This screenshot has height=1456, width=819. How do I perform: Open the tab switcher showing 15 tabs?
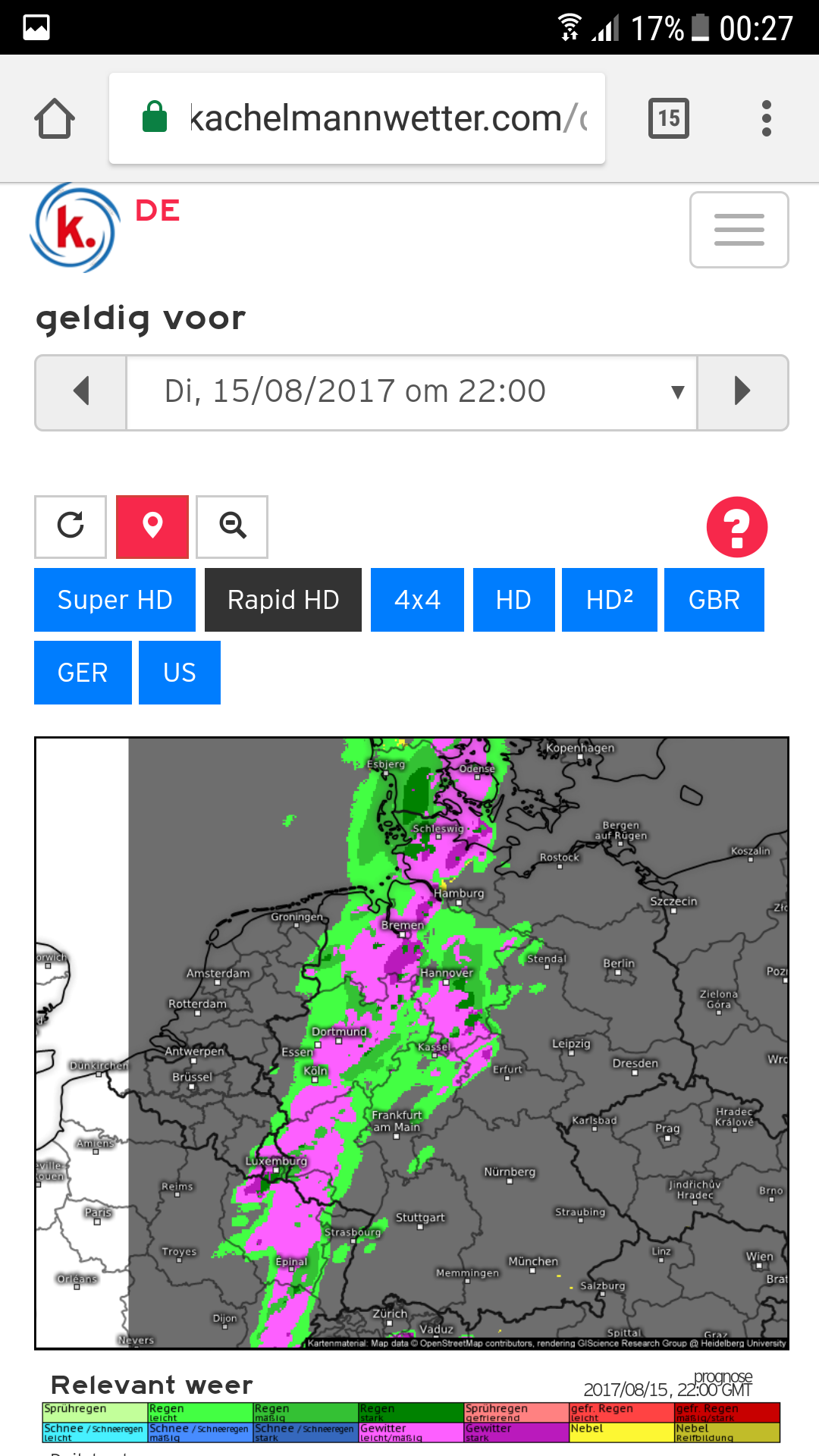point(669,118)
